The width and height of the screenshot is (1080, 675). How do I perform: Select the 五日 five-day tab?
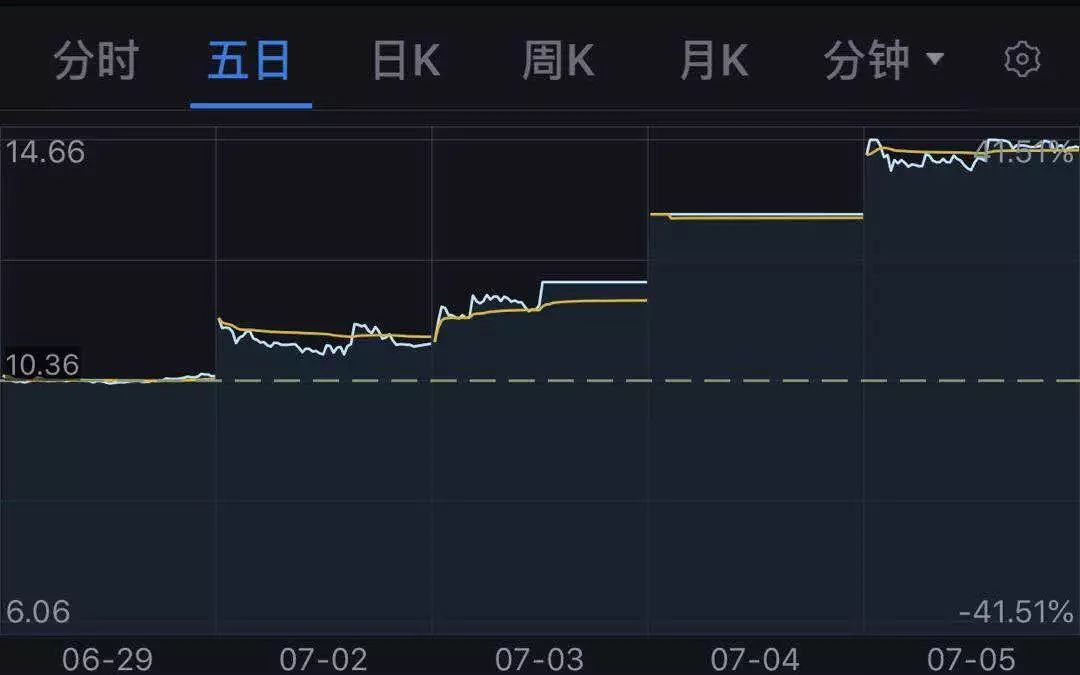(249, 60)
